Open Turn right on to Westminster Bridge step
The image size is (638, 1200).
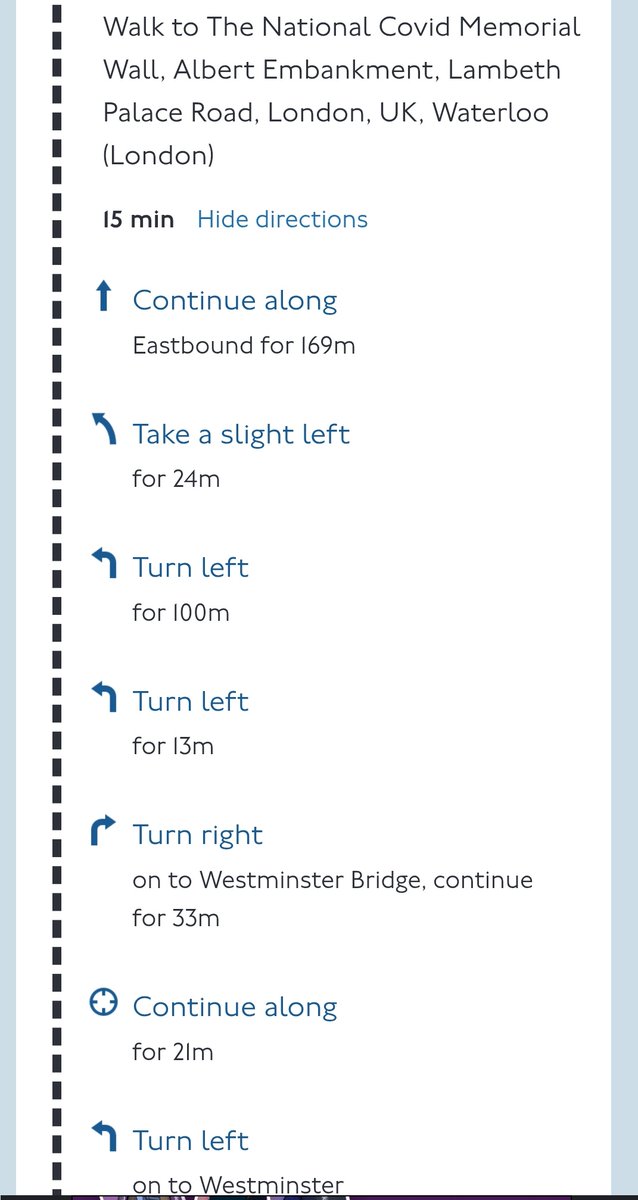click(x=198, y=835)
